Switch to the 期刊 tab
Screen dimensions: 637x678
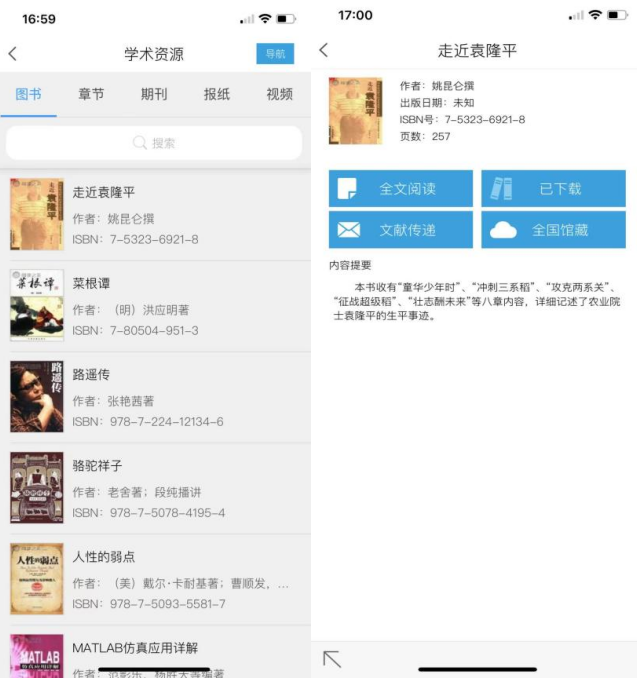[x=154, y=94]
